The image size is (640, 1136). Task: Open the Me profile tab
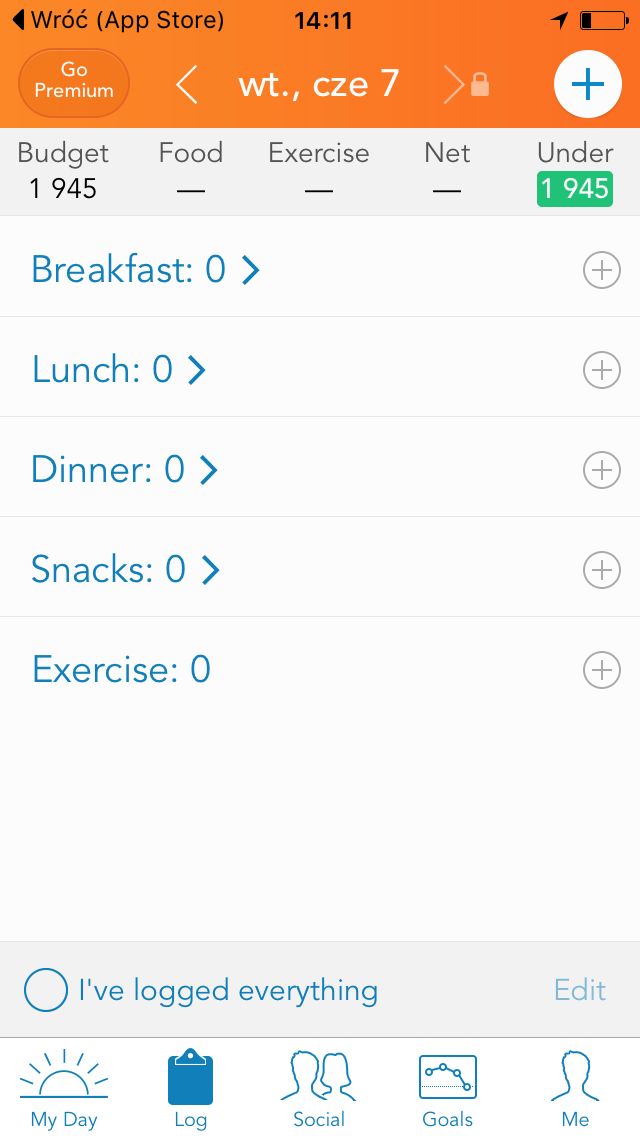tap(575, 1088)
